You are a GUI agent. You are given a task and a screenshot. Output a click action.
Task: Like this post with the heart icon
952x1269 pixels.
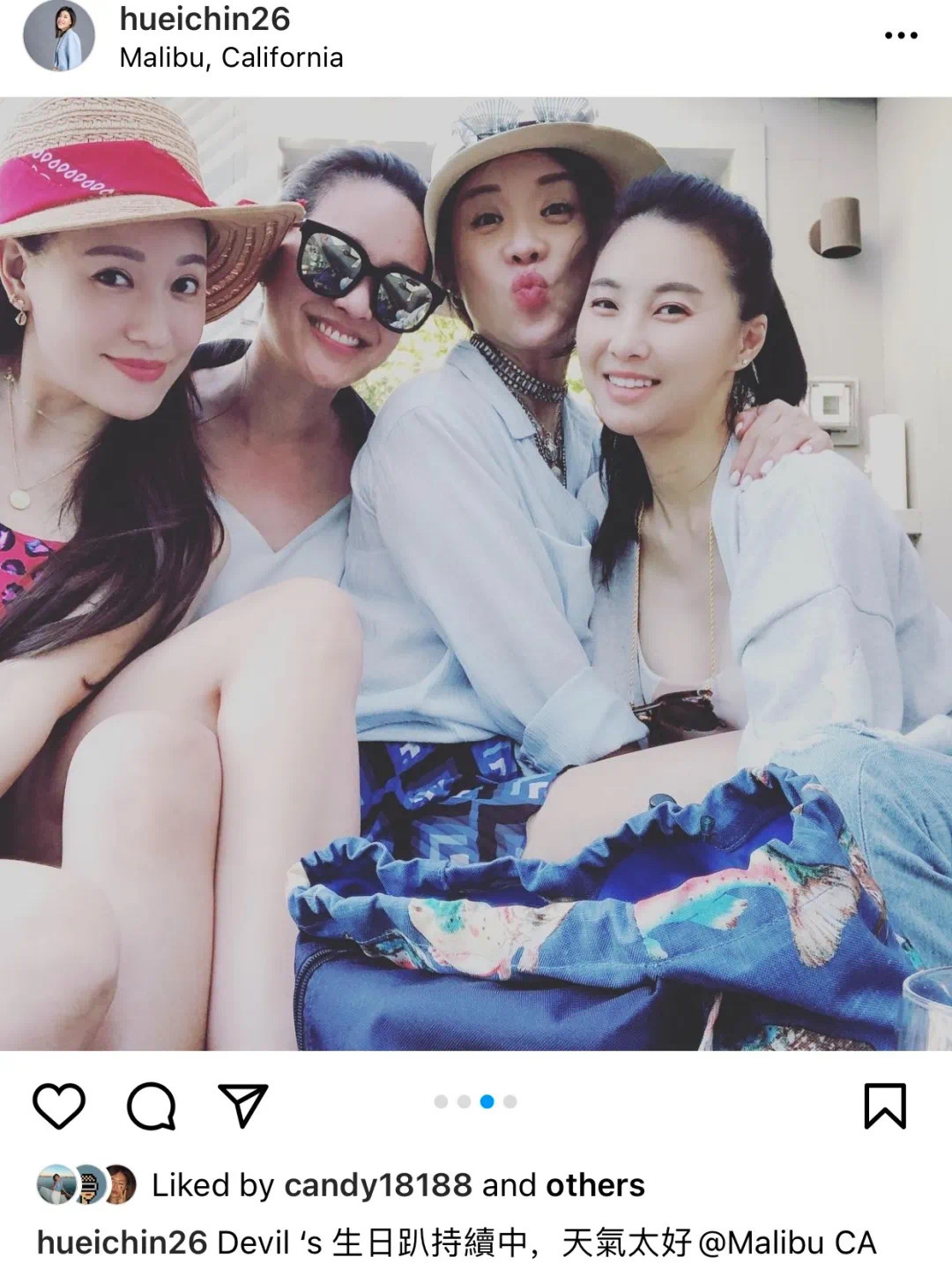coord(59,1106)
